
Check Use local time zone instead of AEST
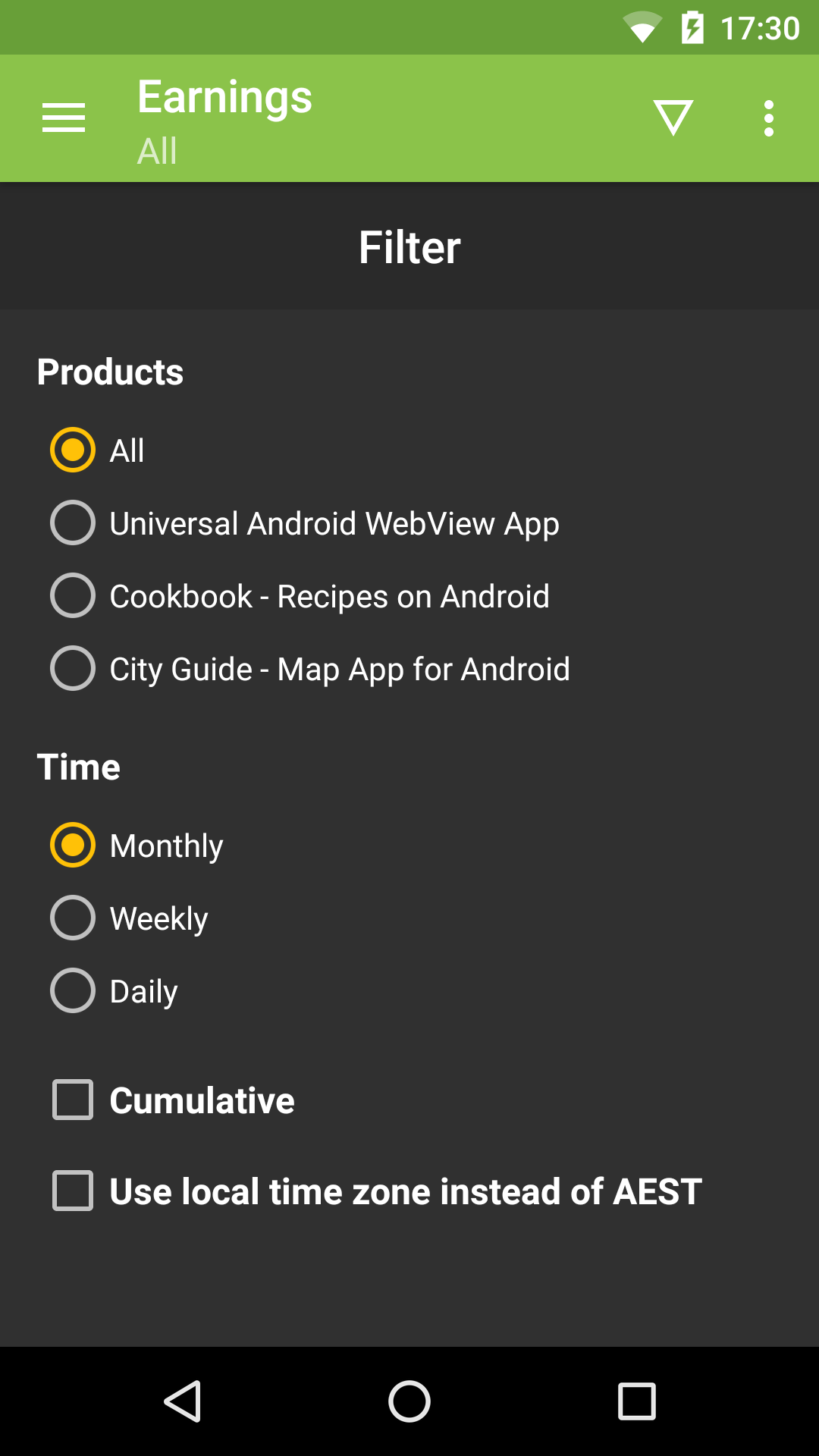pos(73,1191)
